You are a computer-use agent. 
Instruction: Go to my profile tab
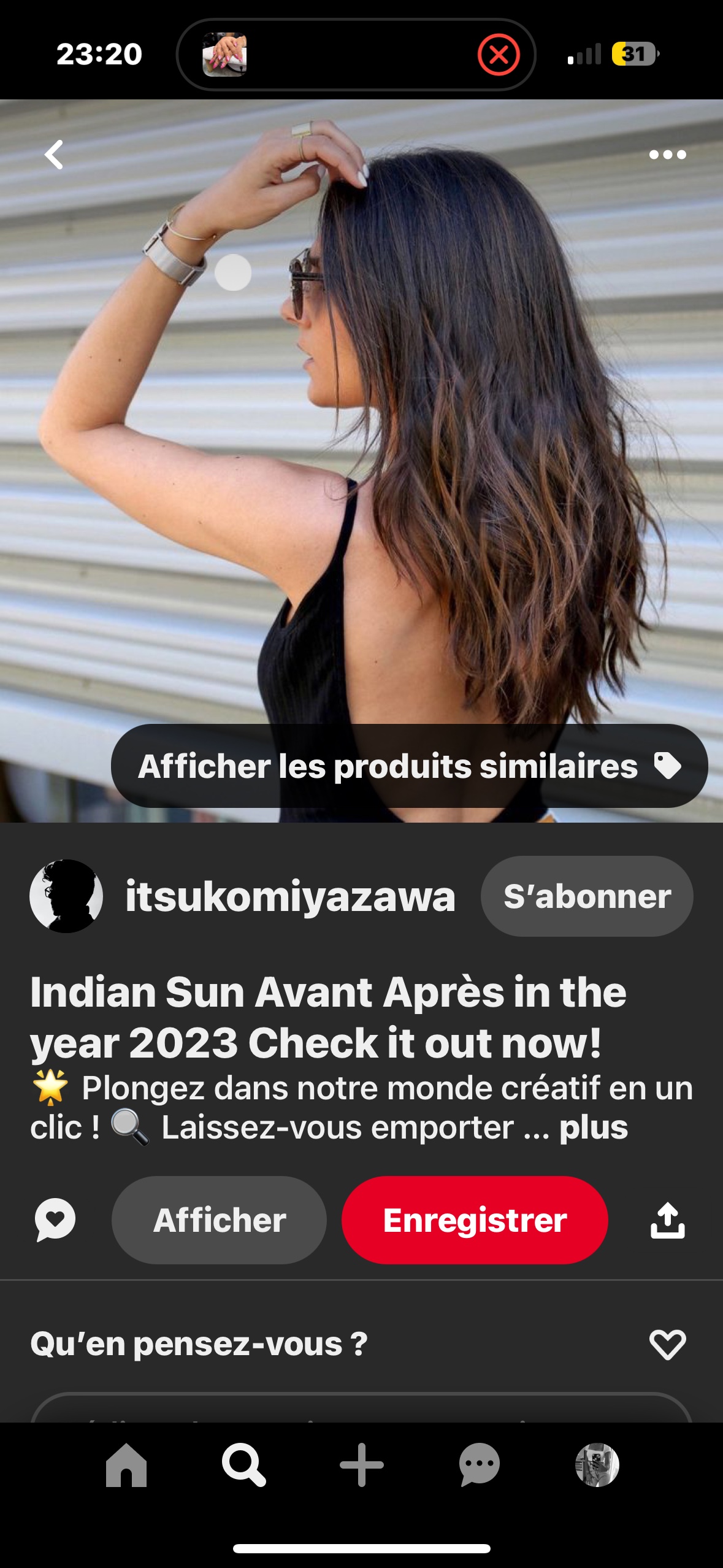click(x=597, y=1465)
